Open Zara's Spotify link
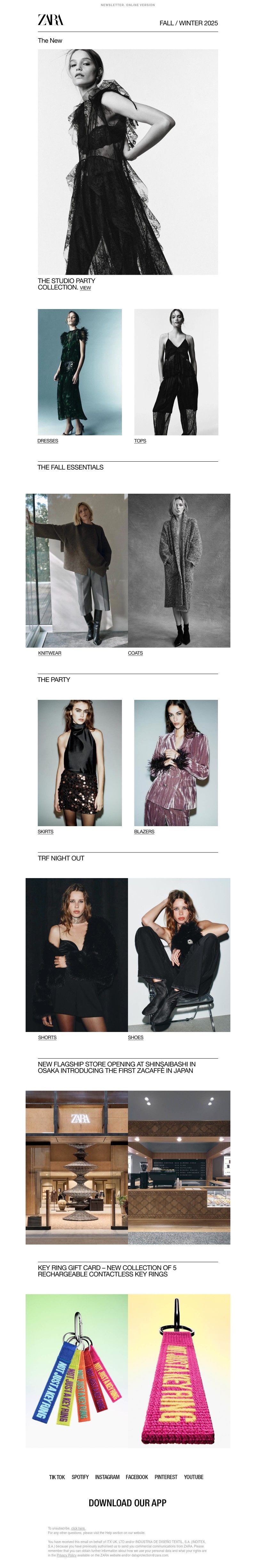This screenshot has height=1568, width=256. 80,1477
